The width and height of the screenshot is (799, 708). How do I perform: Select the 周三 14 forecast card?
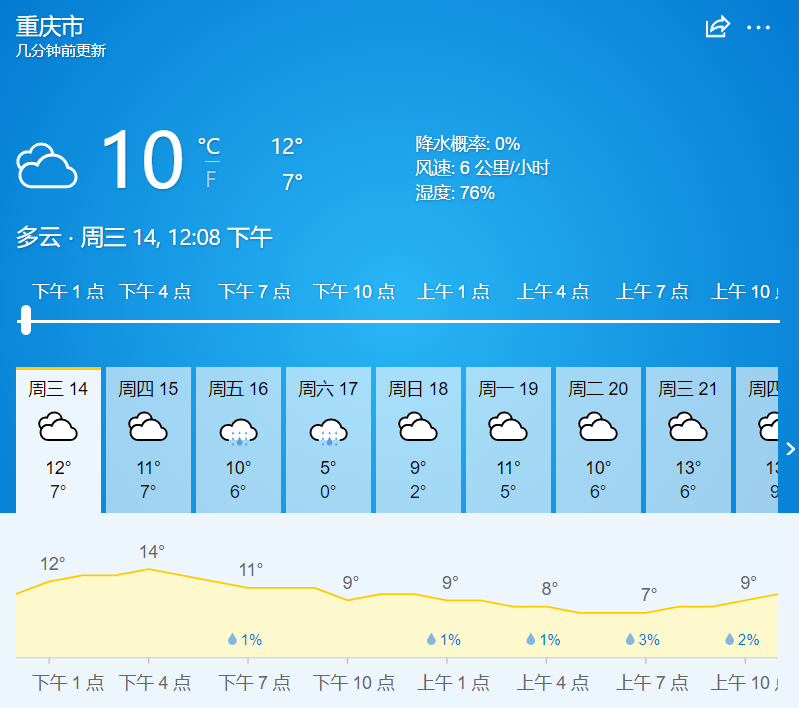pyautogui.click(x=58, y=440)
